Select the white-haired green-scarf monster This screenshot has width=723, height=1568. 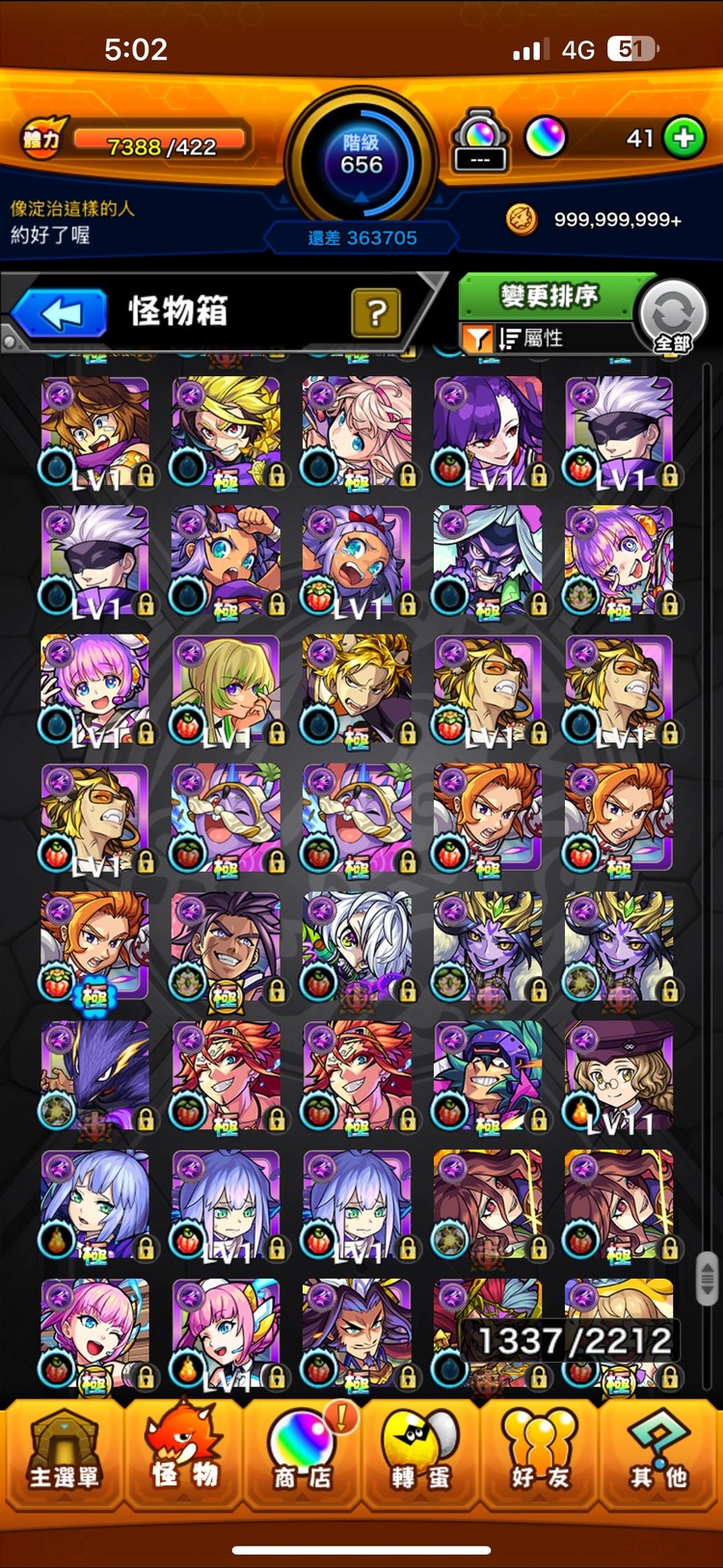pyautogui.click(x=356, y=946)
